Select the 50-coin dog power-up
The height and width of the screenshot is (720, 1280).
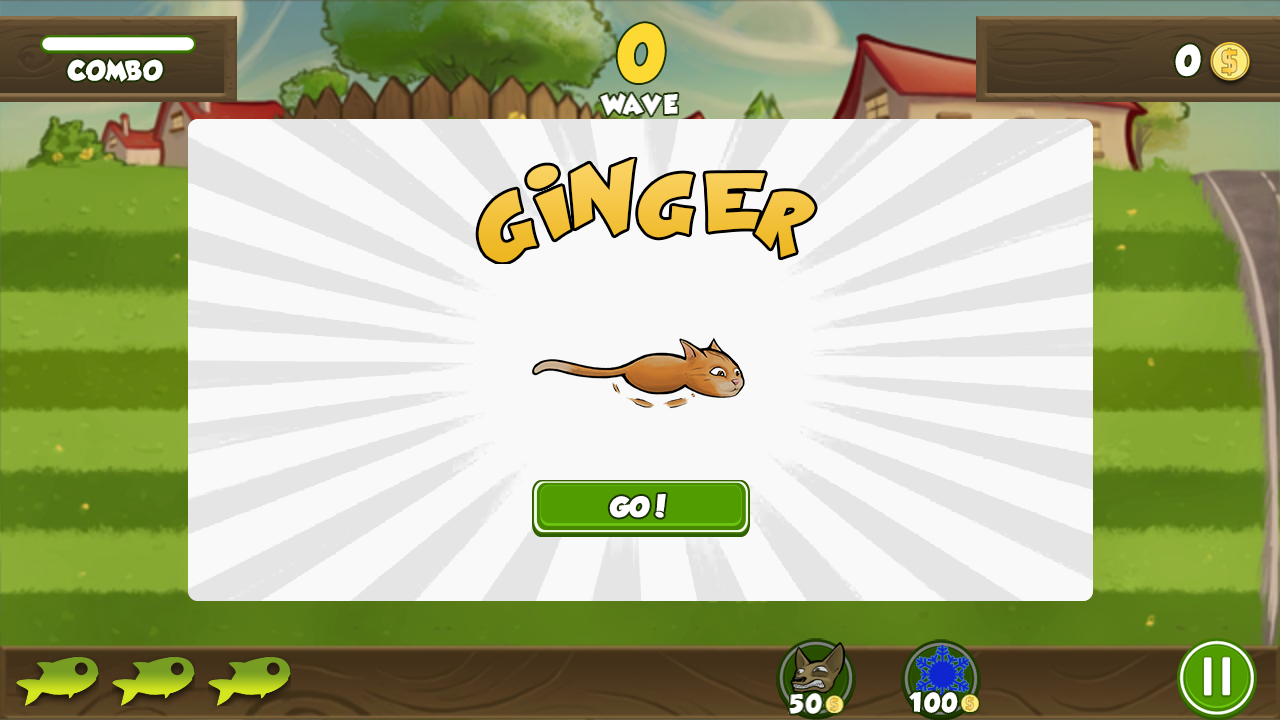816,675
